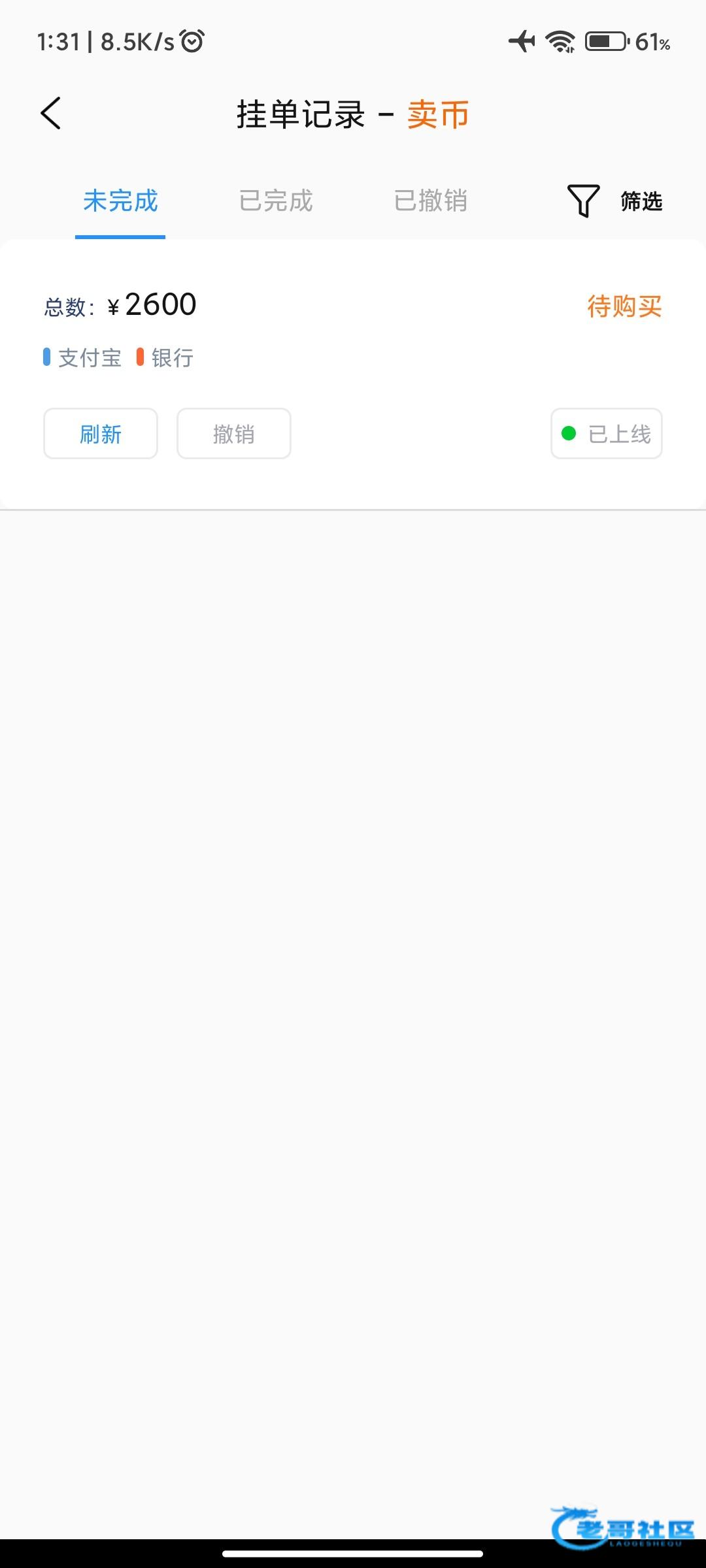Select the 未完成 tab
706x1568 pixels.
[120, 201]
